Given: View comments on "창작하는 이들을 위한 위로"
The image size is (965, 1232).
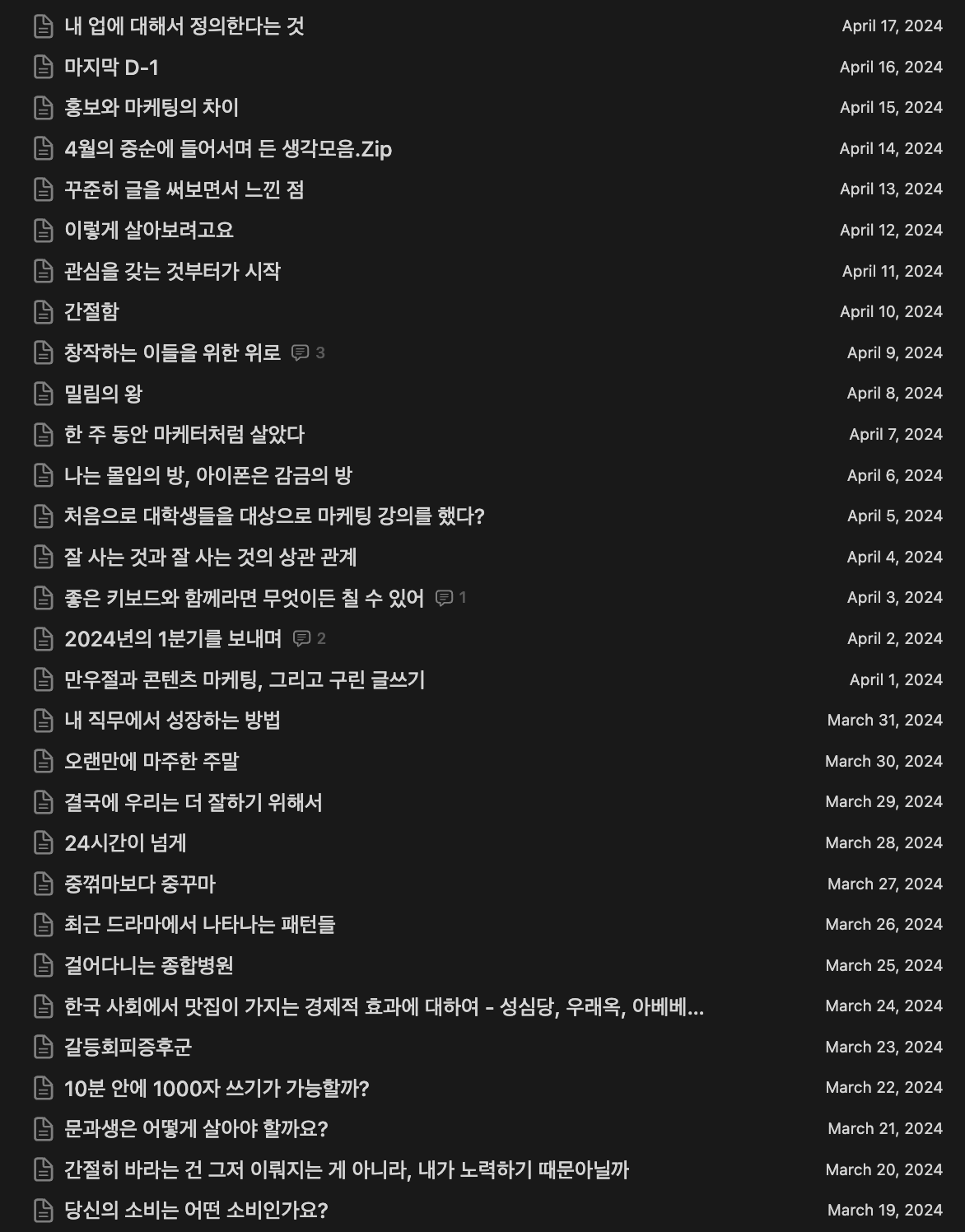Looking at the screenshot, I should [309, 352].
